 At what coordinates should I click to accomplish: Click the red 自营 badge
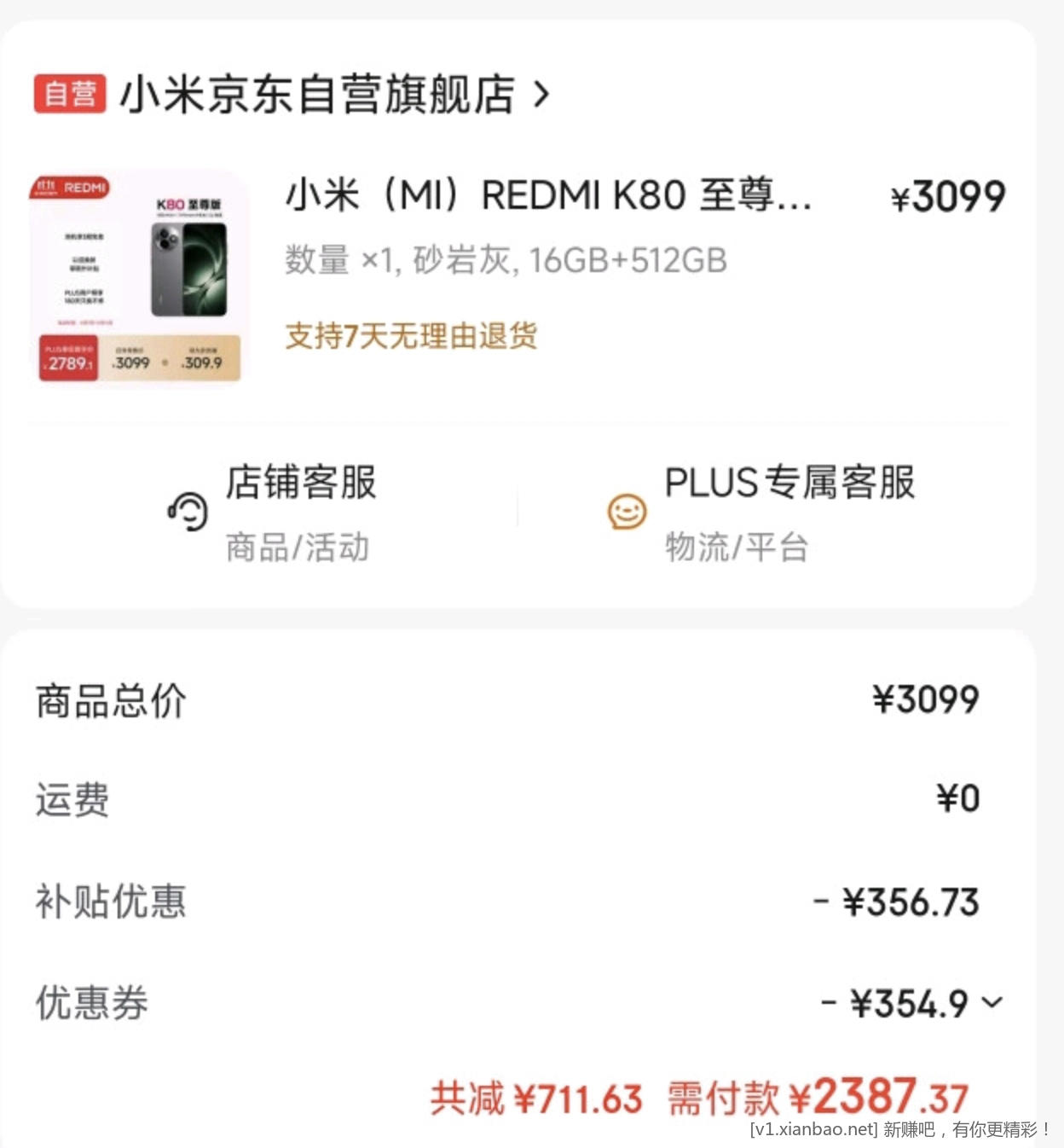[x=72, y=96]
